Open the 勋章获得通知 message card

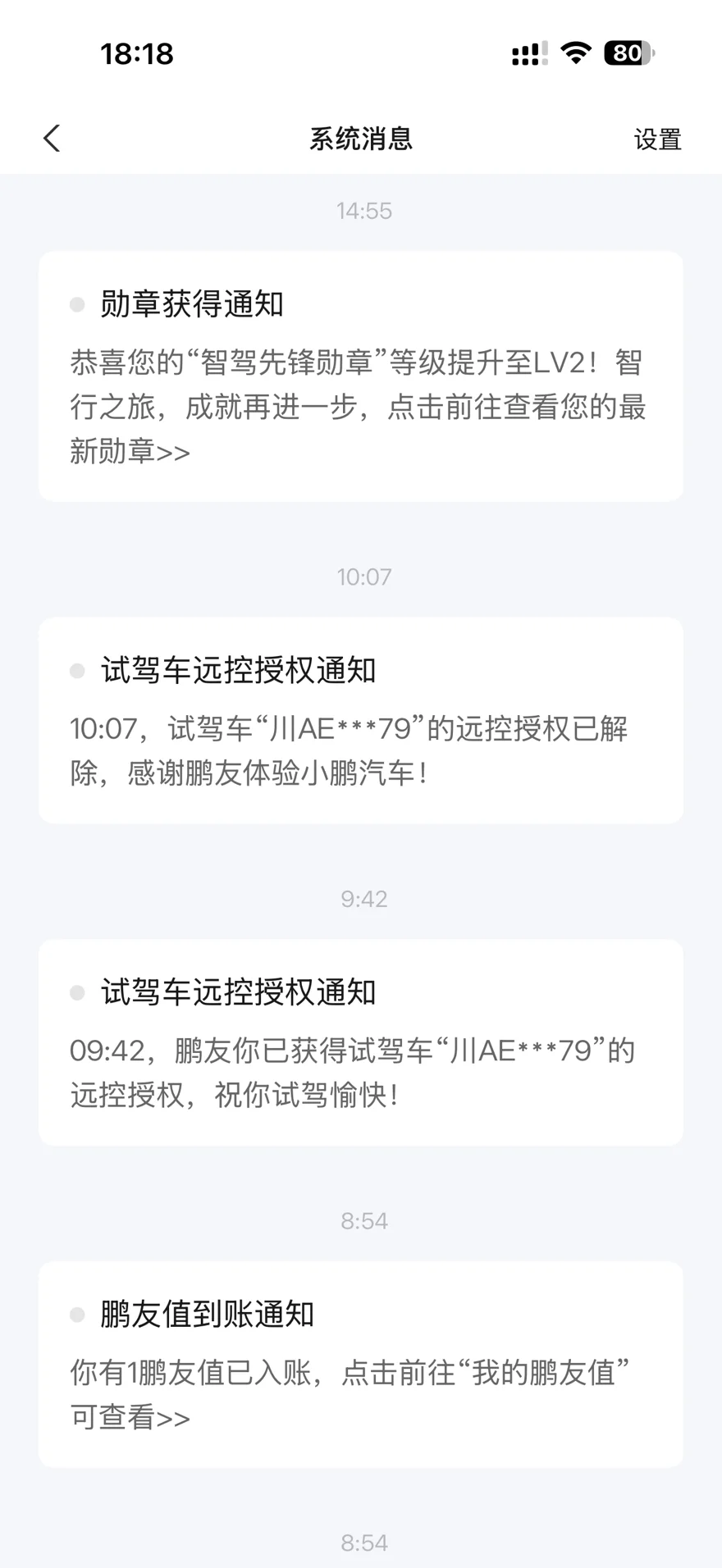tap(360, 376)
